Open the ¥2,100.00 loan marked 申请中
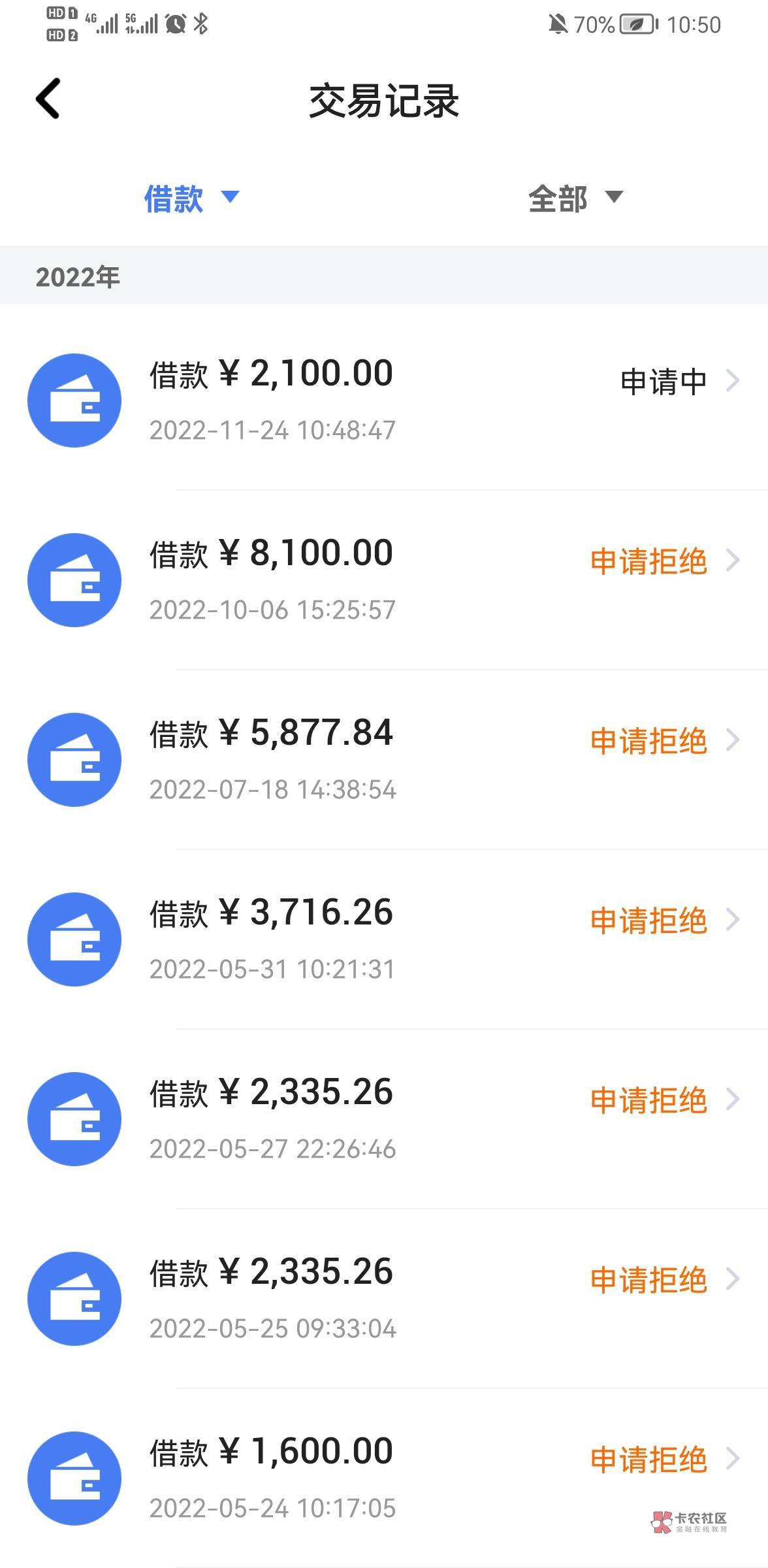The height and width of the screenshot is (1568, 768). pos(384,400)
